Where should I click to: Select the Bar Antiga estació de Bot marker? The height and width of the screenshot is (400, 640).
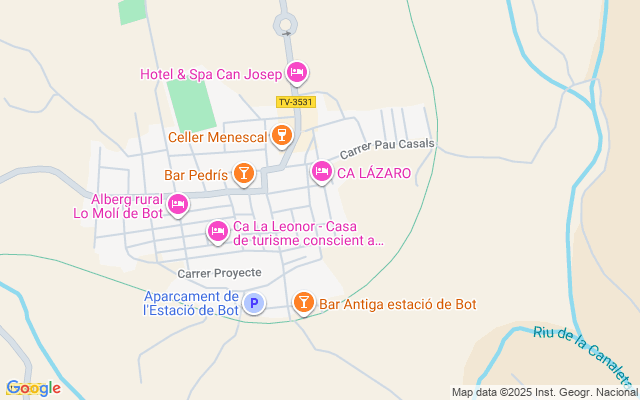coord(303,303)
